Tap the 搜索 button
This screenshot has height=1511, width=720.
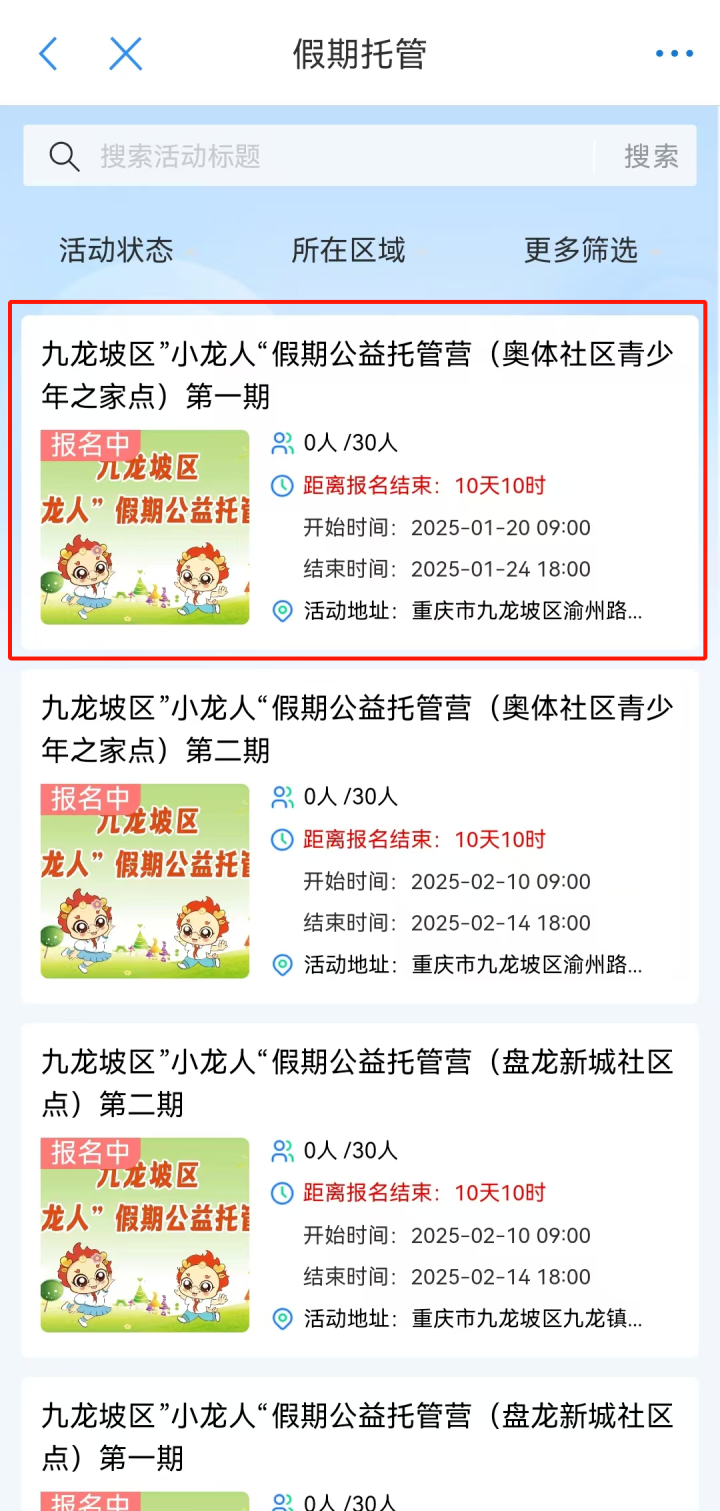click(x=651, y=156)
